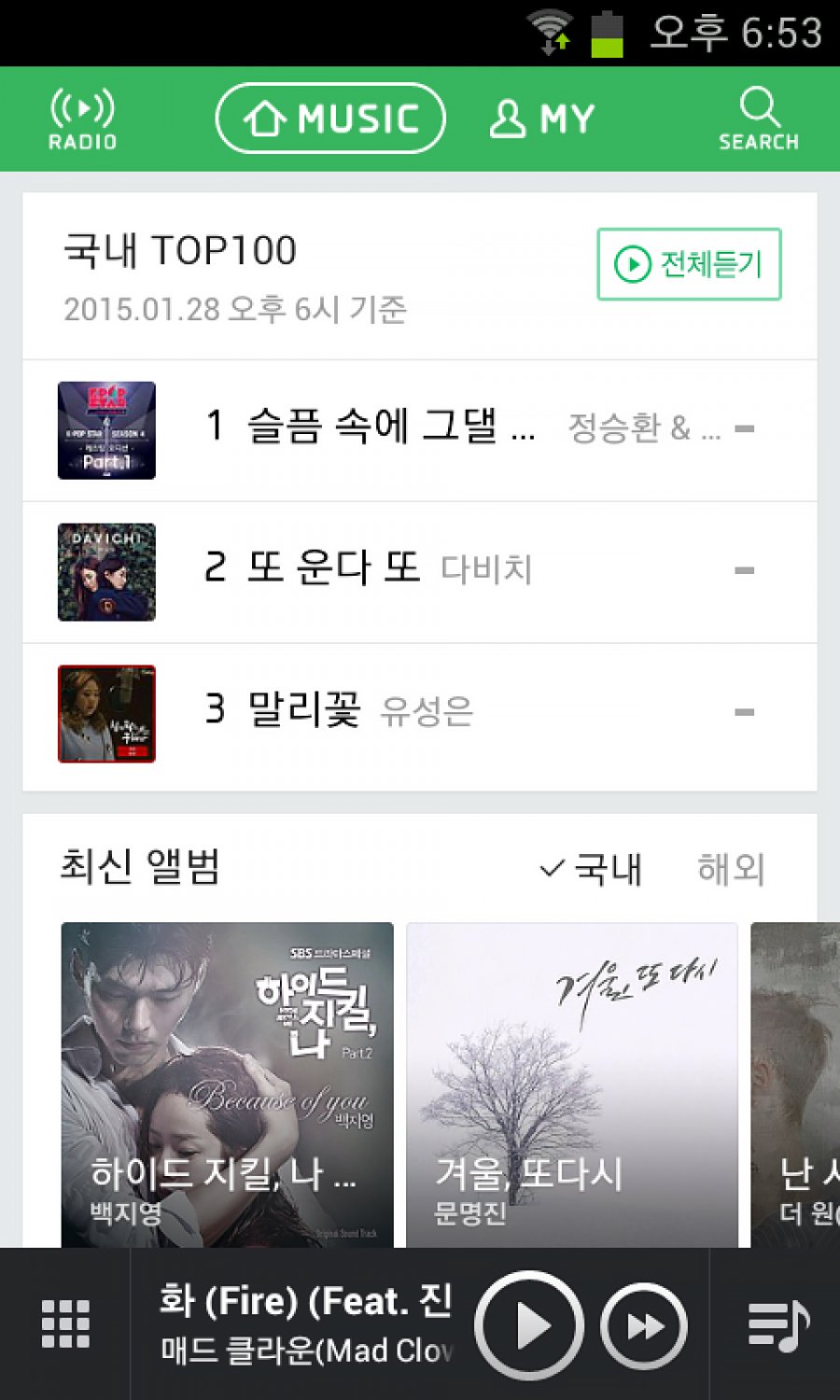Open Search
This screenshot has width=840, height=1400.
coord(759,119)
